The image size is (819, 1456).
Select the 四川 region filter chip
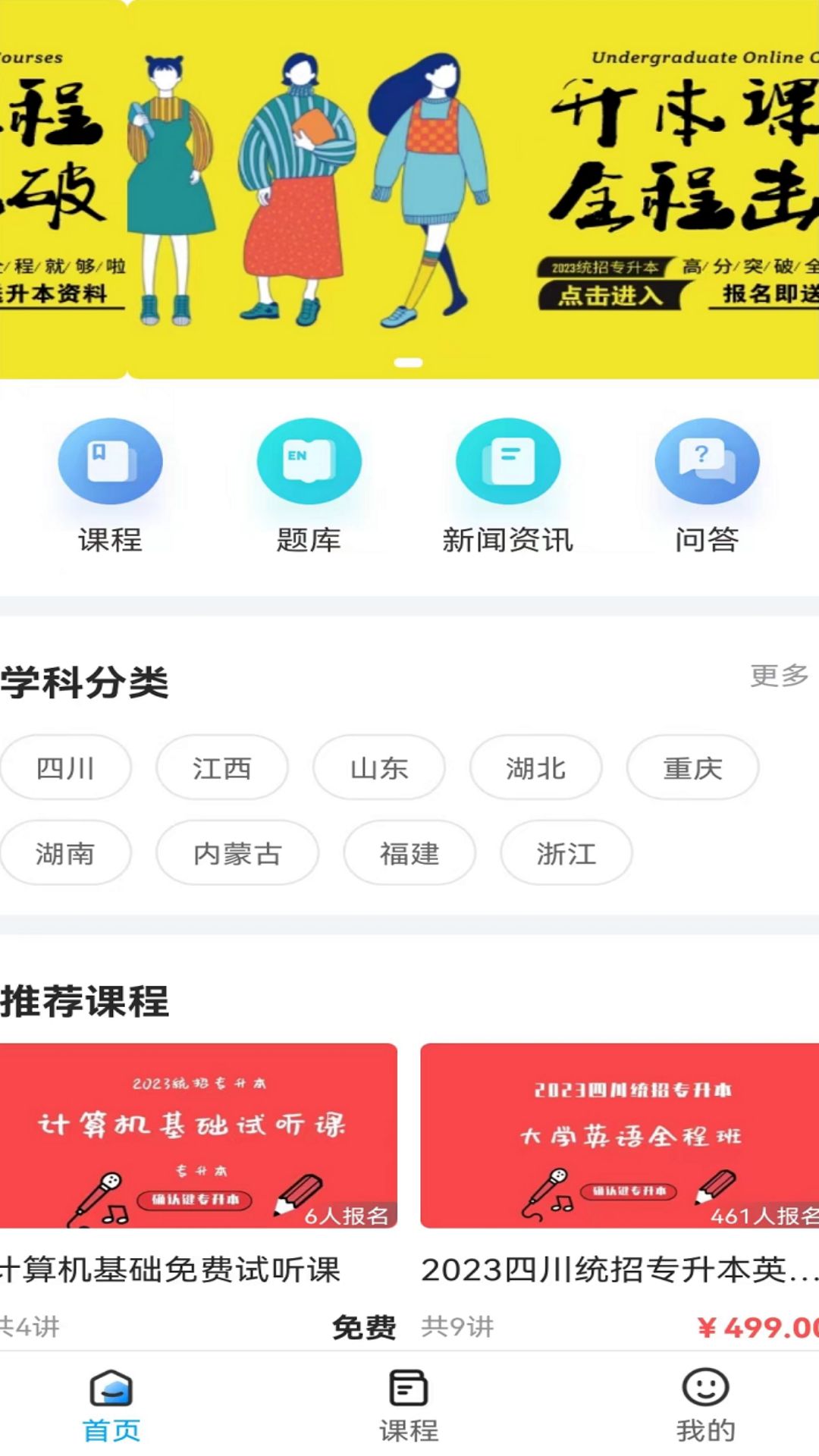tap(64, 768)
